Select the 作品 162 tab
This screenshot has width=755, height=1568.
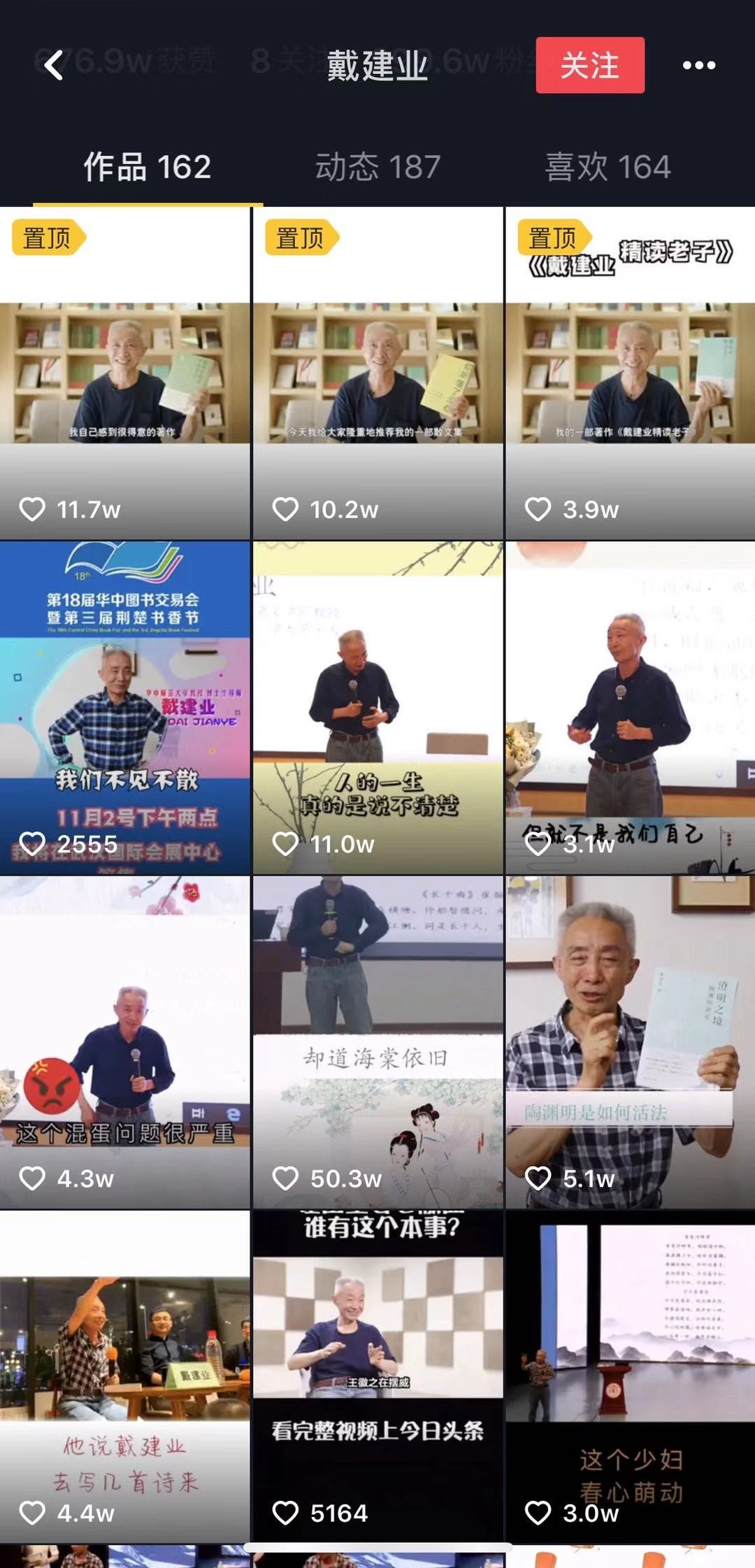(x=147, y=167)
